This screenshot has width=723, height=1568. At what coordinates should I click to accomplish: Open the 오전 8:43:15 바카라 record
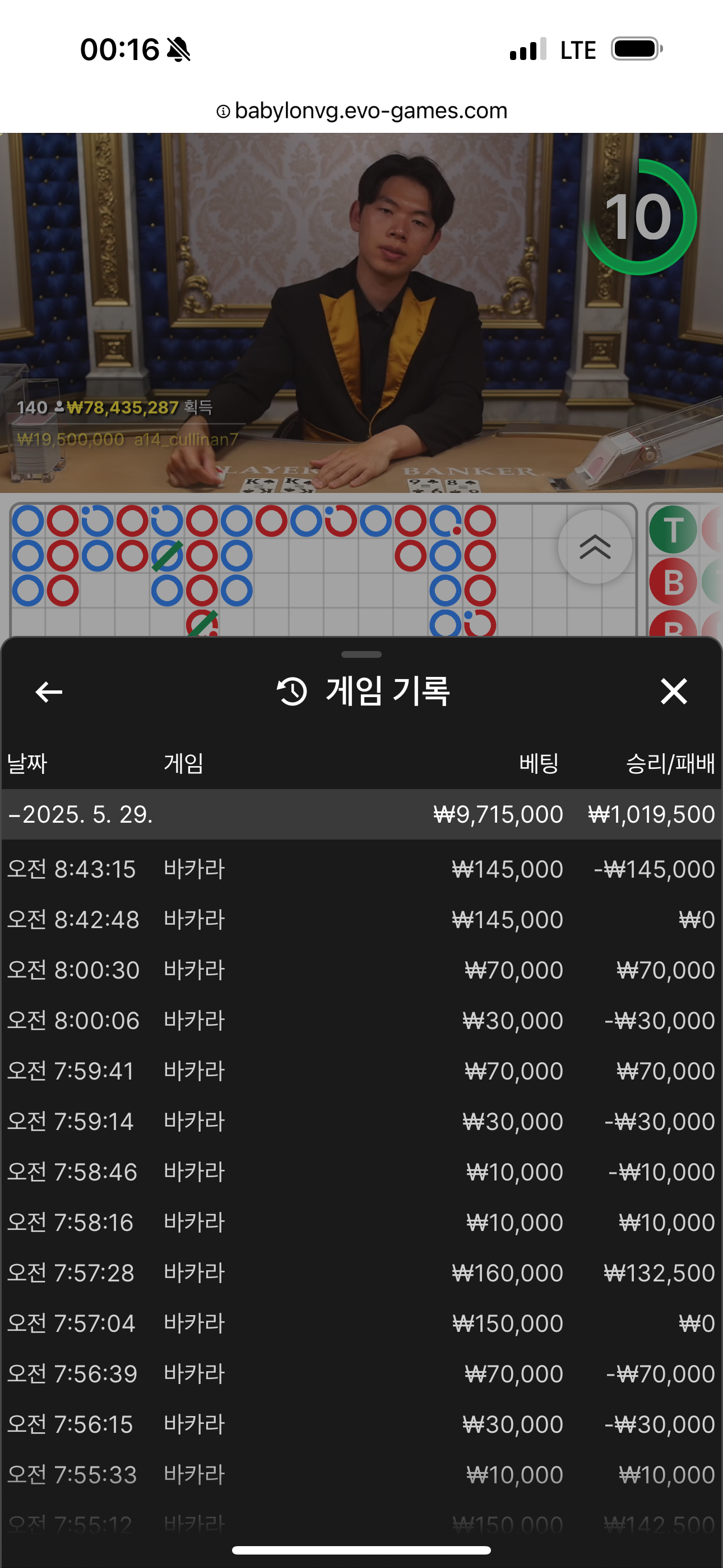(x=361, y=869)
